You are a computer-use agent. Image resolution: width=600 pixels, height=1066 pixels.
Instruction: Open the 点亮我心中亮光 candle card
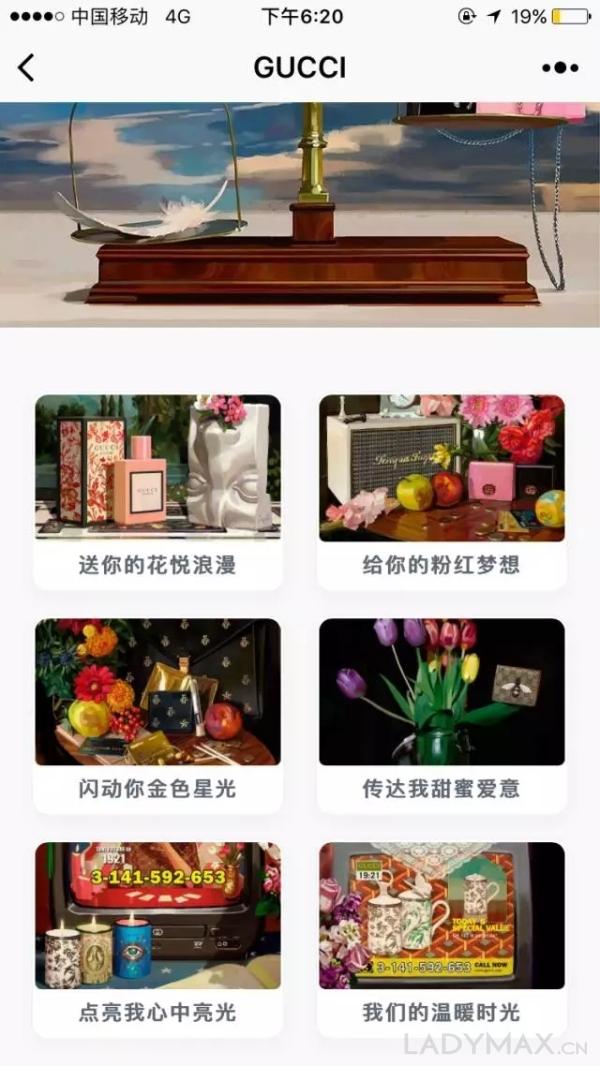click(158, 939)
